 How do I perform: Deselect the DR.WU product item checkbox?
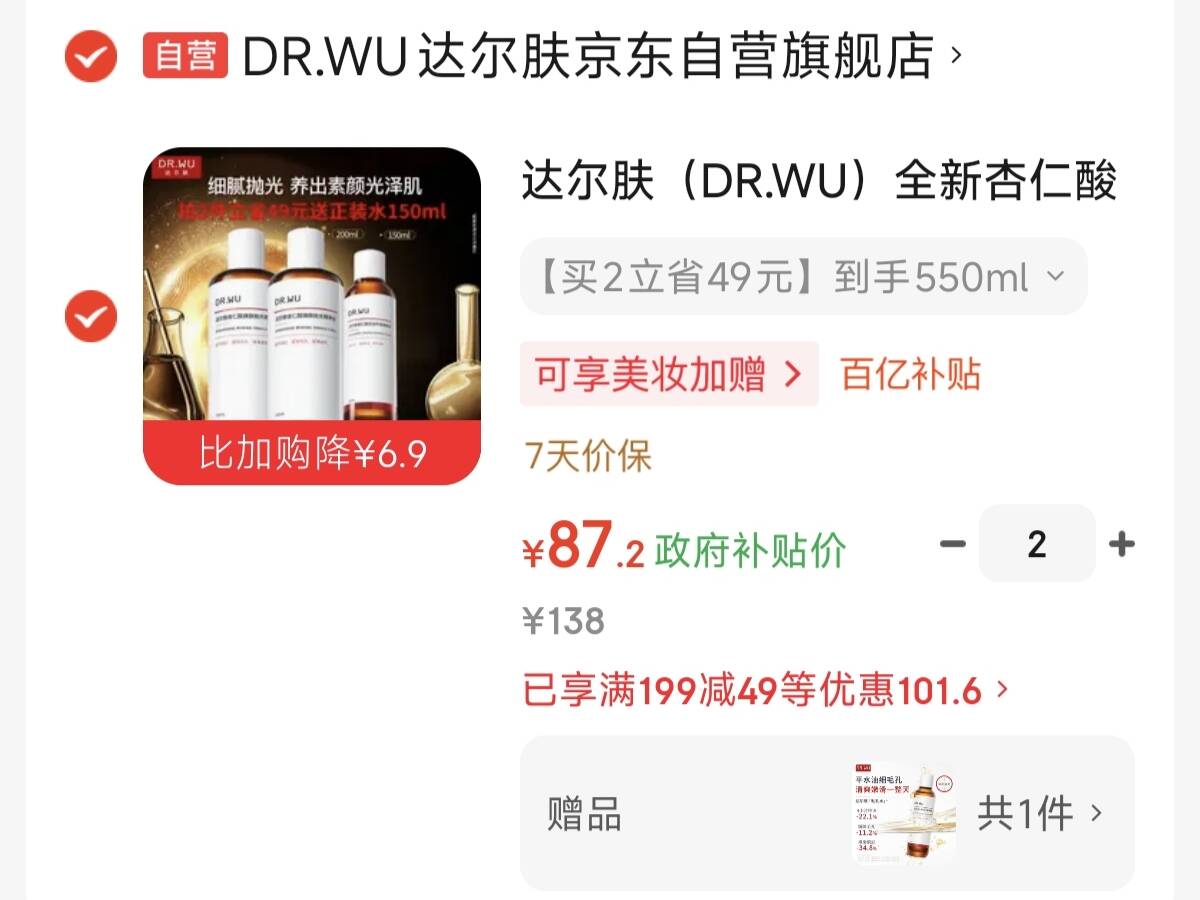click(x=91, y=317)
